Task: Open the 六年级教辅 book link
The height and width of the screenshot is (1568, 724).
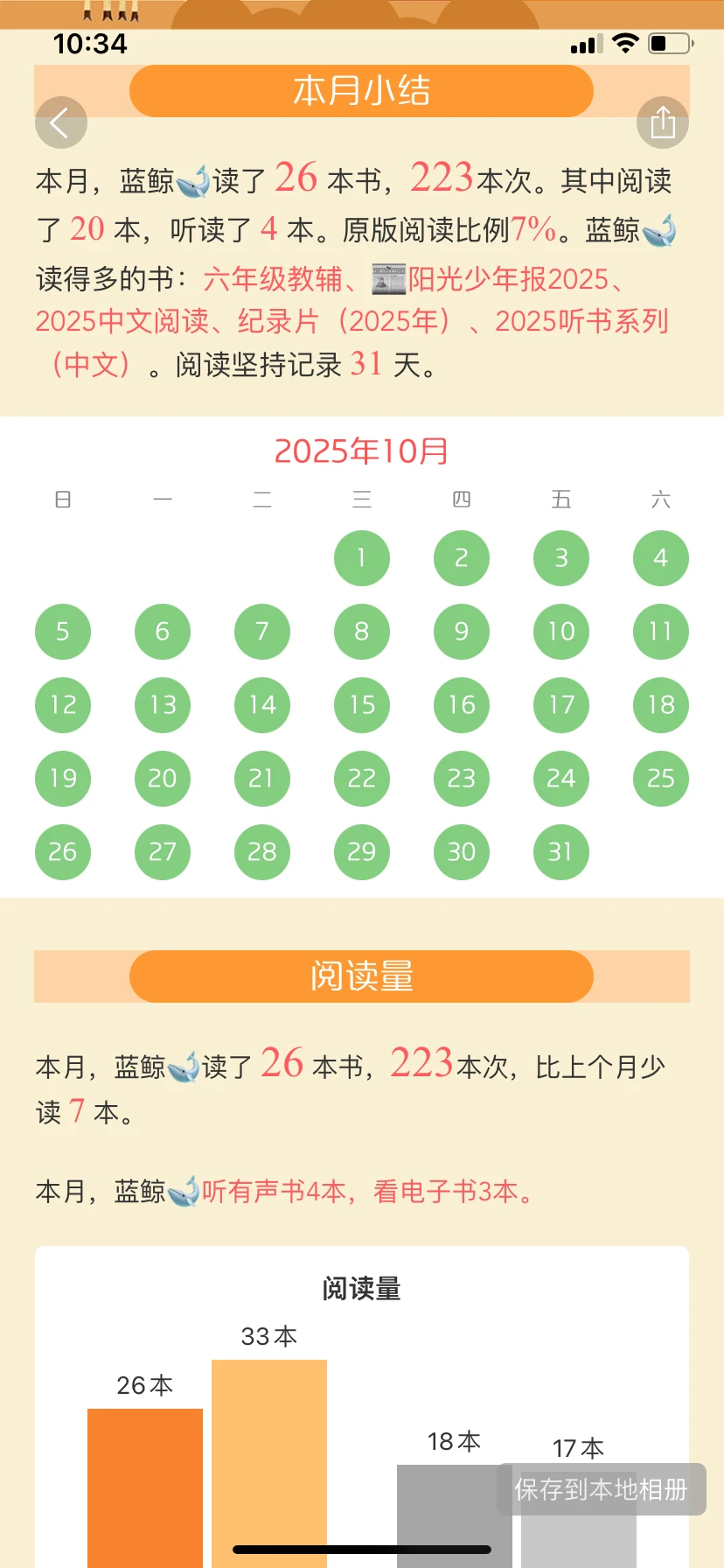Action: coord(273,279)
